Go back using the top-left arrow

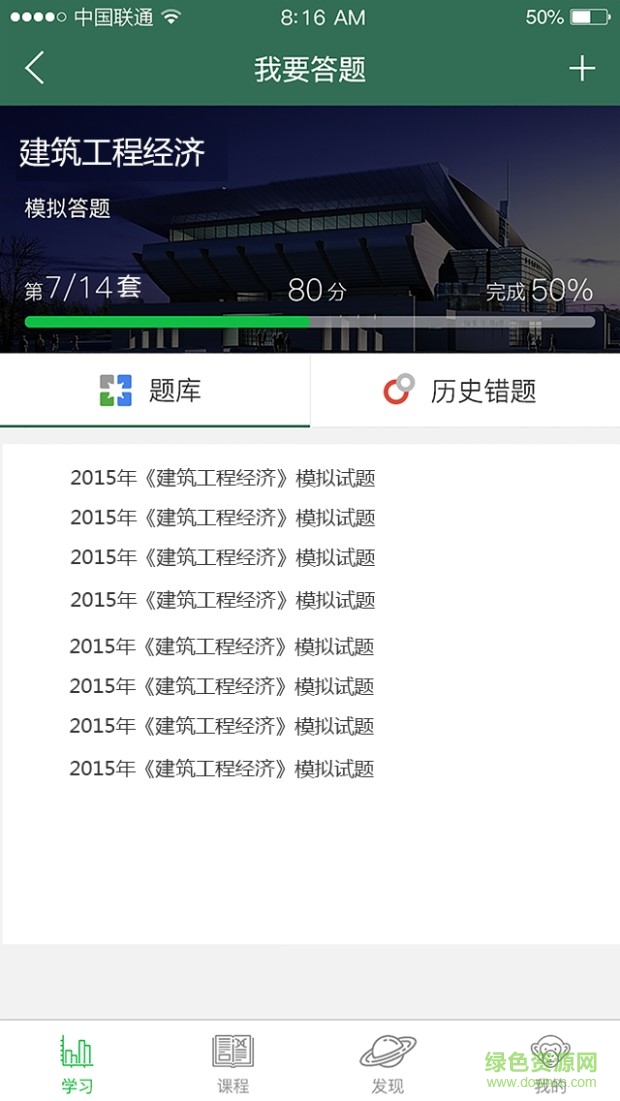[35, 68]
